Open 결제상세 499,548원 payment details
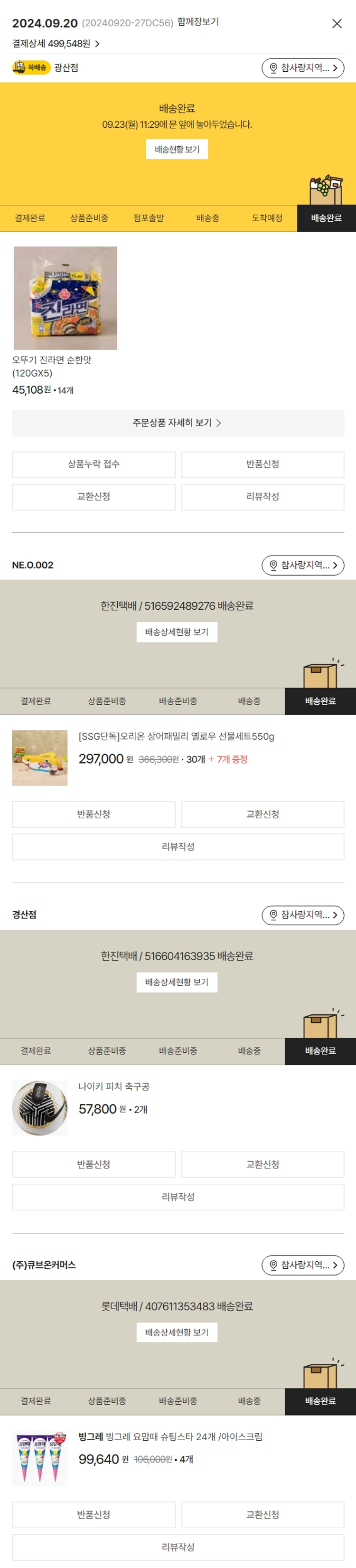356x1568 pixels. (56, 44)
